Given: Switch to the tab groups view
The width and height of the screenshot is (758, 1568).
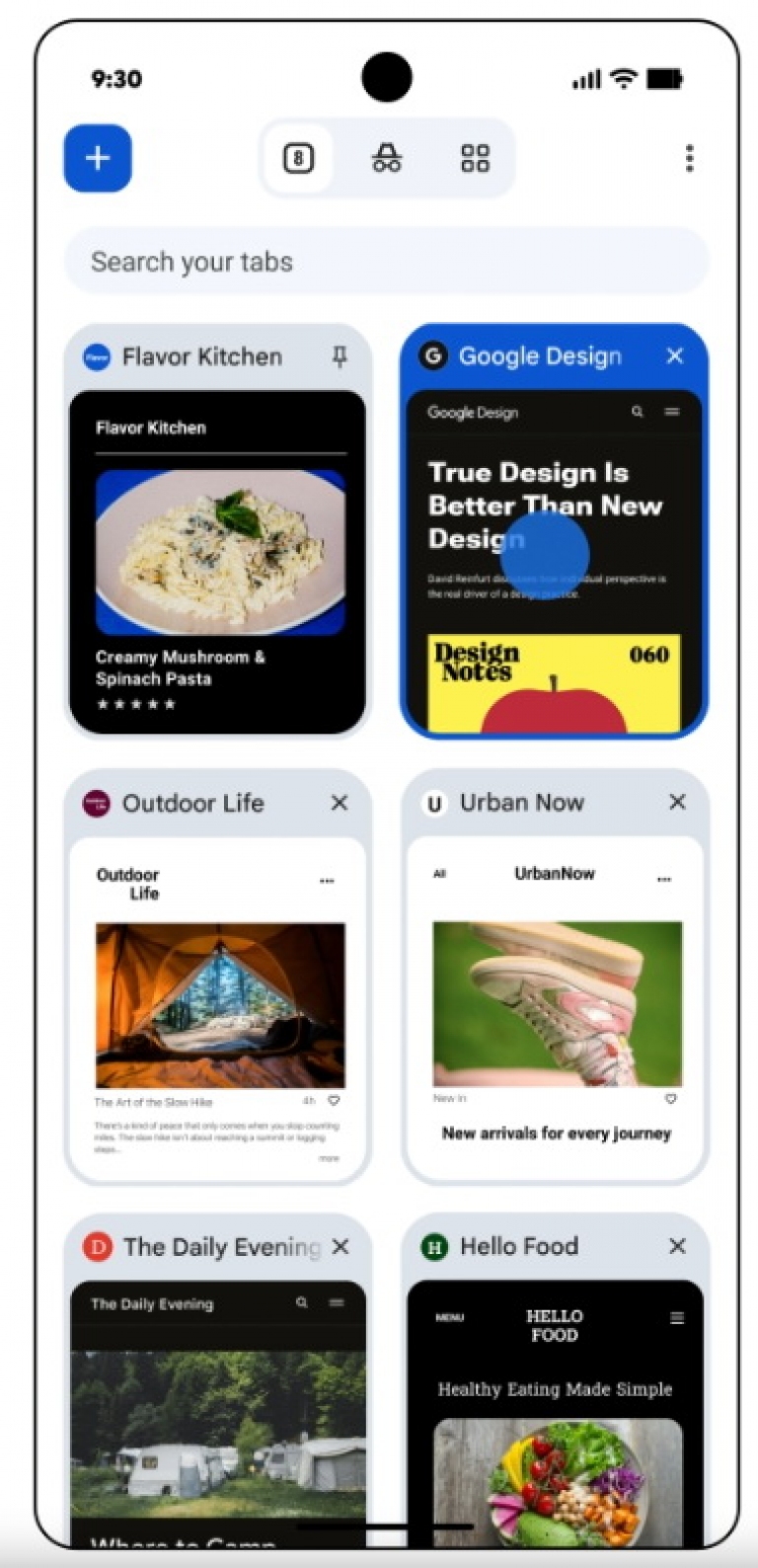Looking at the screenshot, I should (475, 158).
